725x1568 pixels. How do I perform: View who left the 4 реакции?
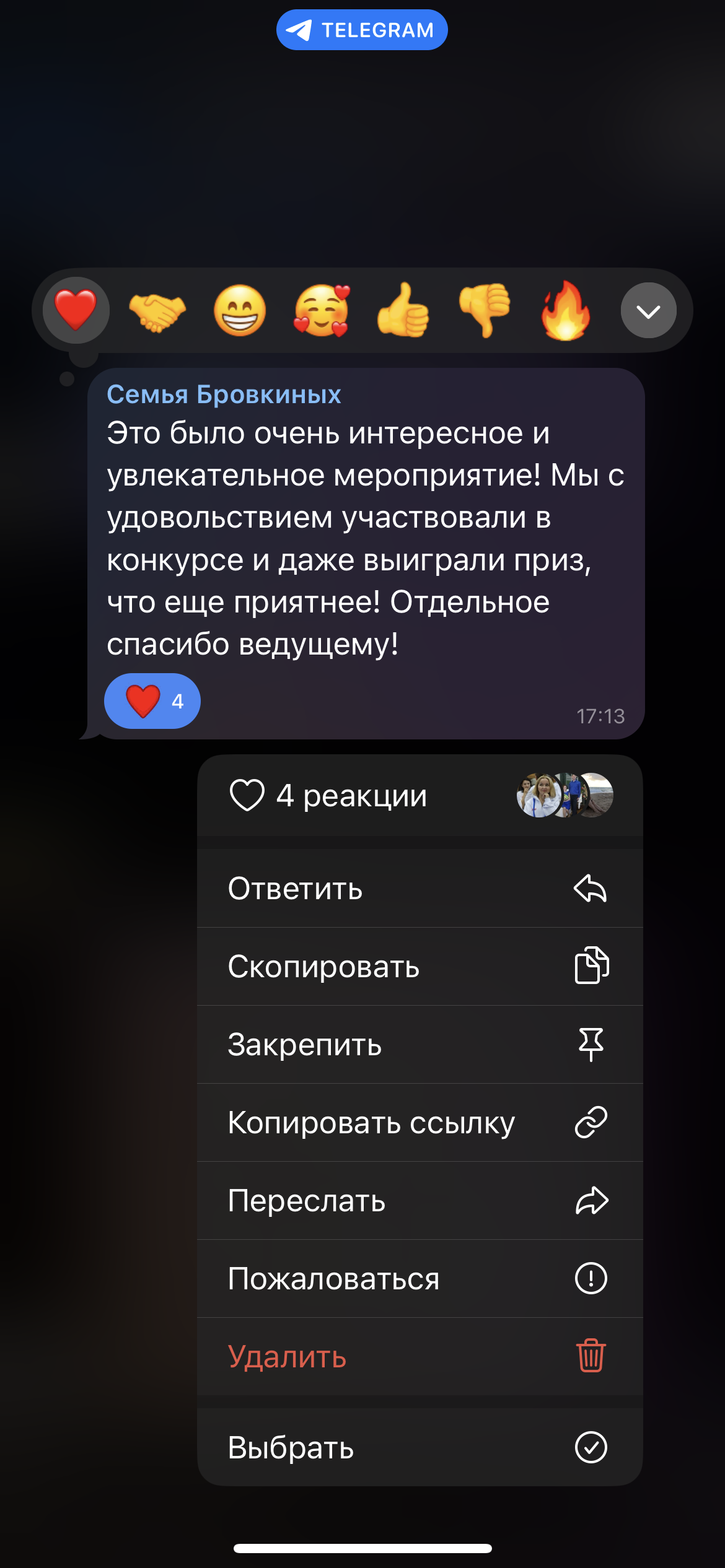pyautogui.click(x=420, y=796)
